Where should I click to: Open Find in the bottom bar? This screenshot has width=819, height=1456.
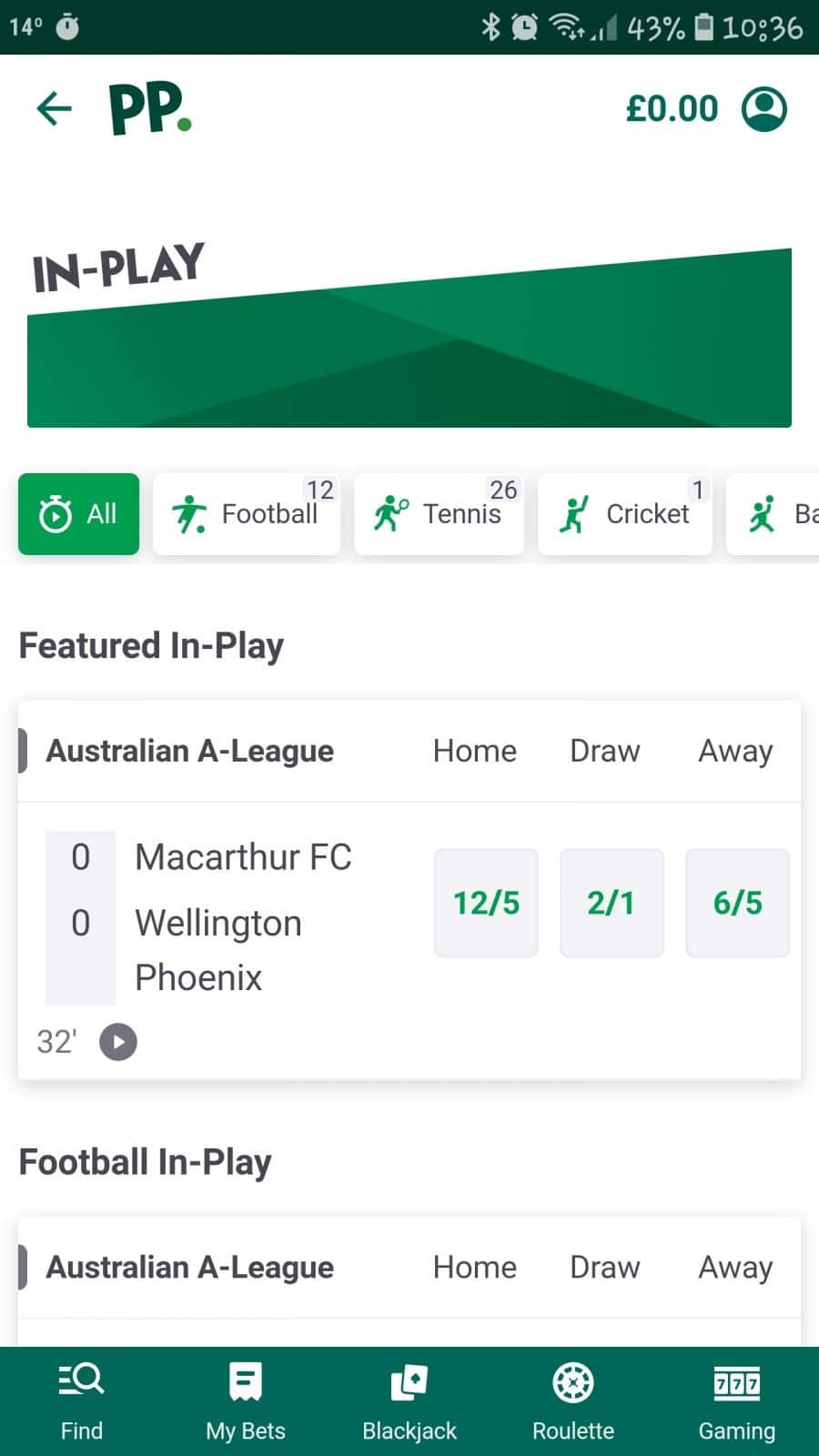[x=82, y=1401]
